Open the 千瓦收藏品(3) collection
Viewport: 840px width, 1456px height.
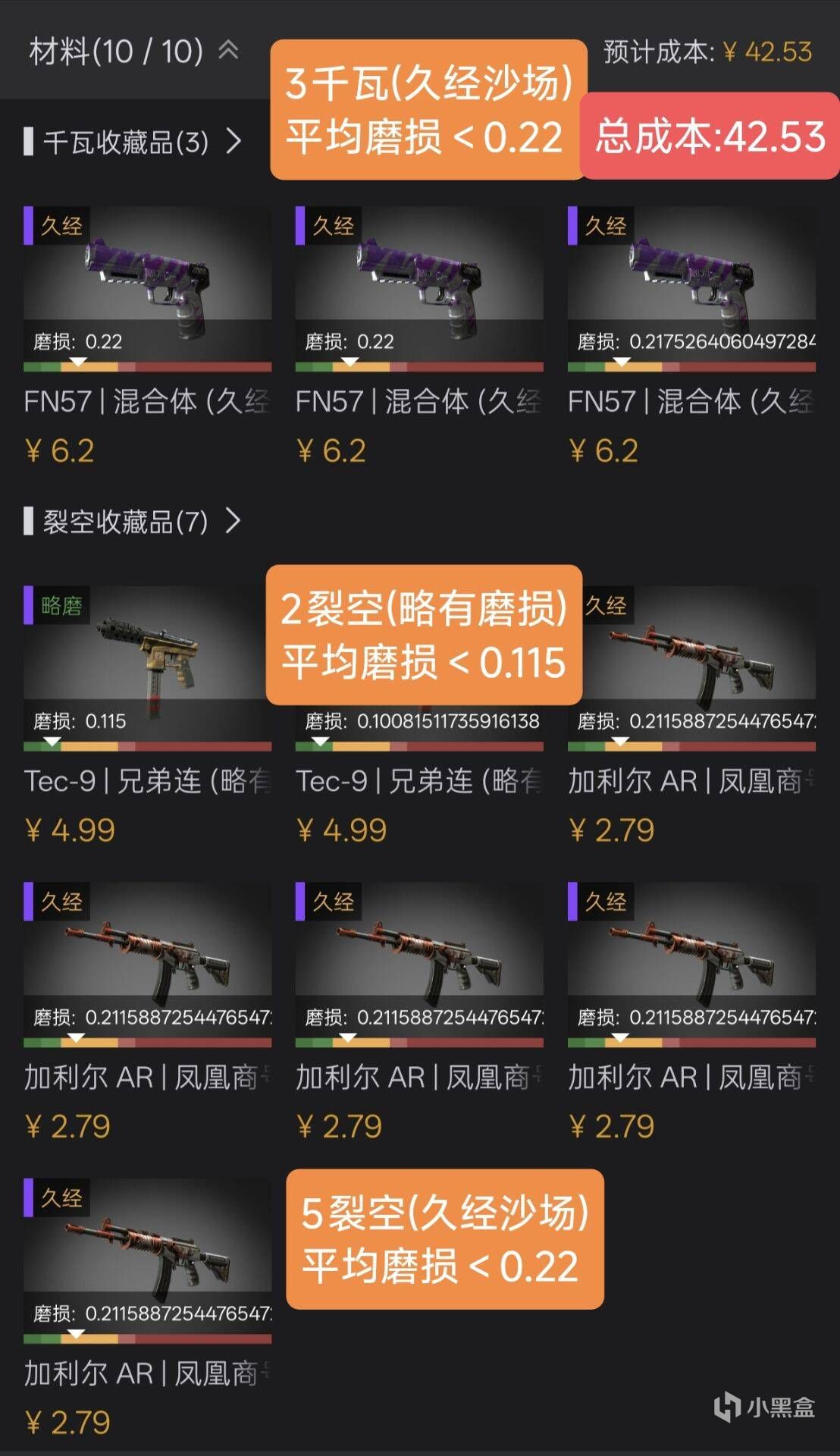tap(133, 142)
